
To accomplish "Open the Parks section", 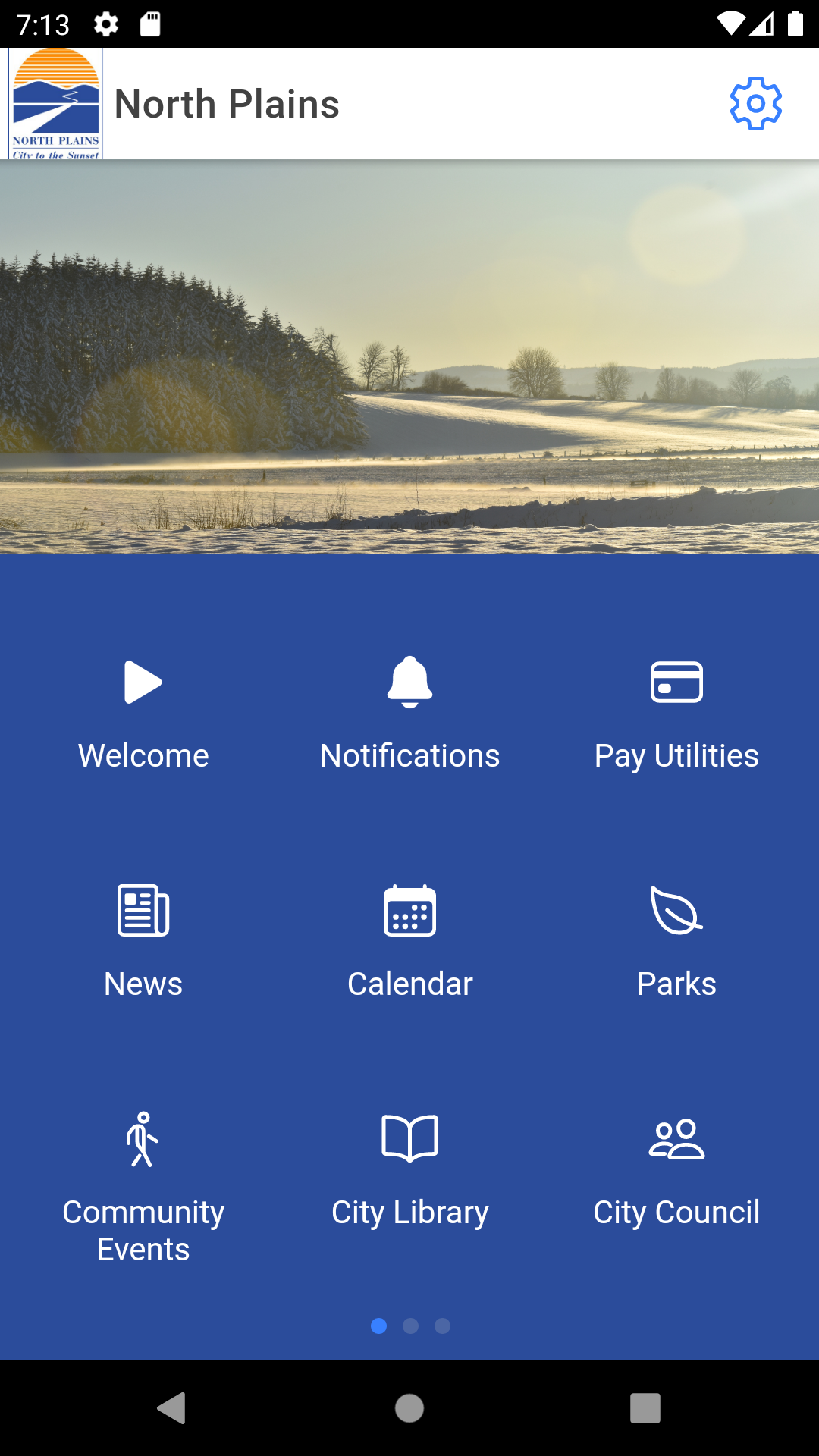I will tap(676, 943).
